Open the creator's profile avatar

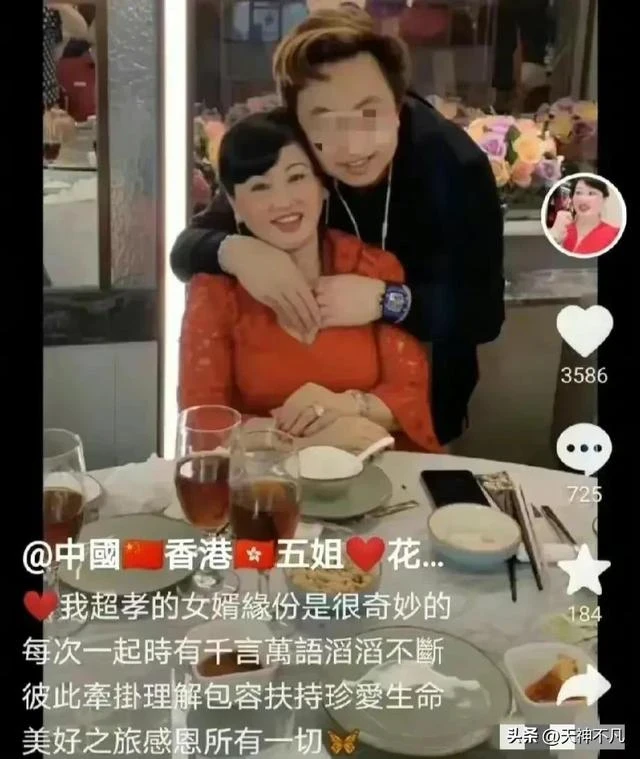(583, 216)
